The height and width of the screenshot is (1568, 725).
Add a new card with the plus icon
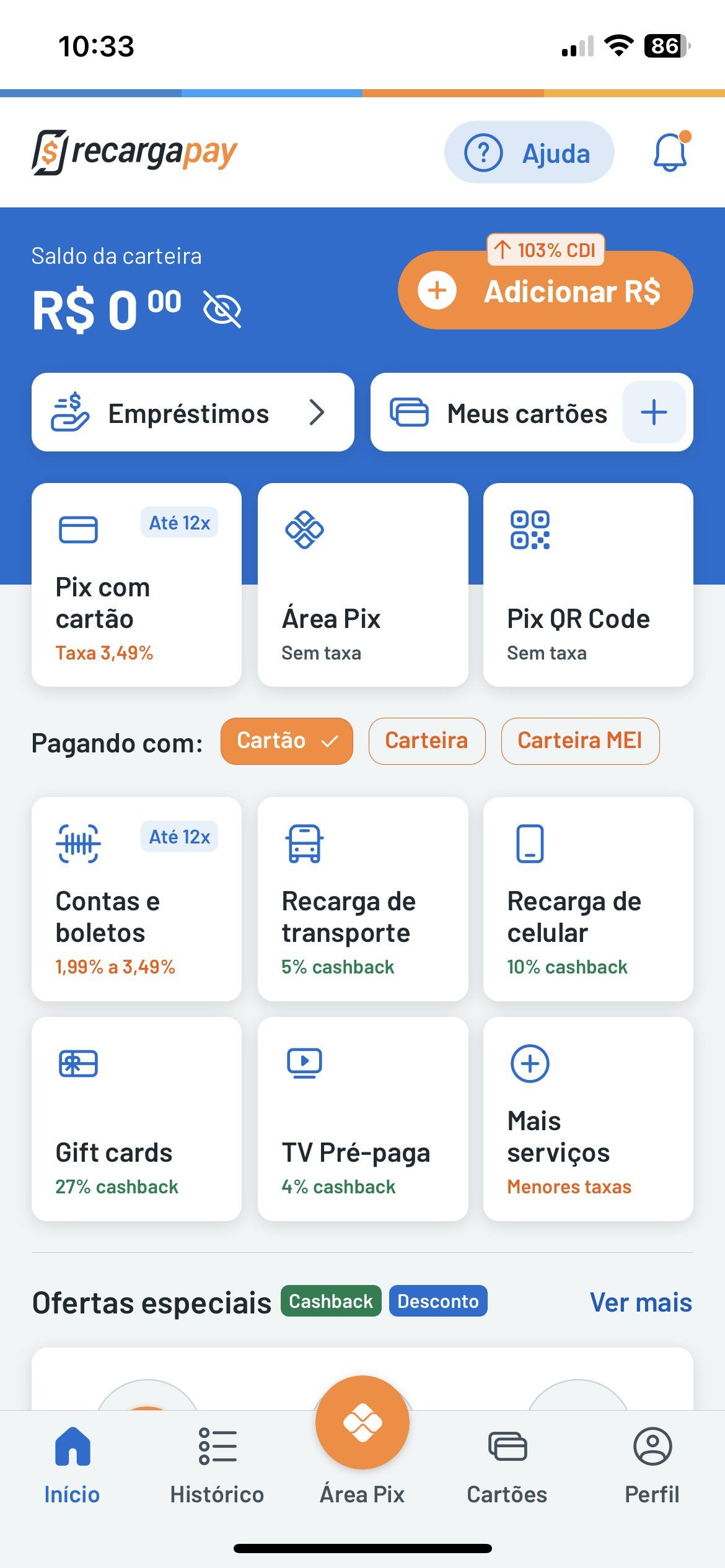[x=654, y=412]
